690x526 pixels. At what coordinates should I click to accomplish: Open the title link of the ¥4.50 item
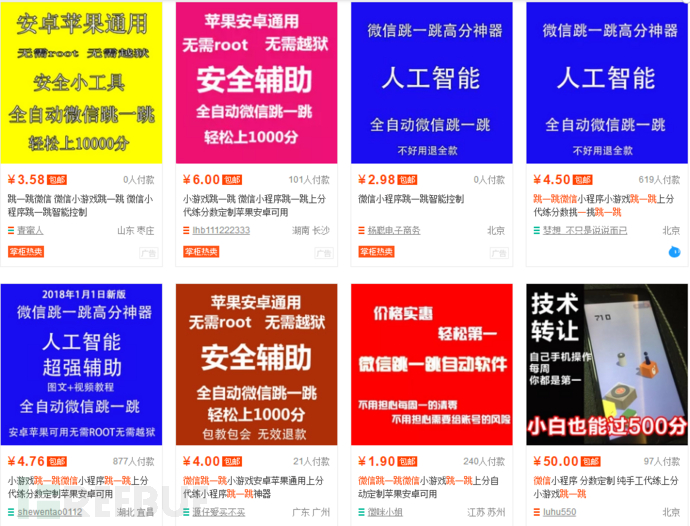[x=604, y=205]
